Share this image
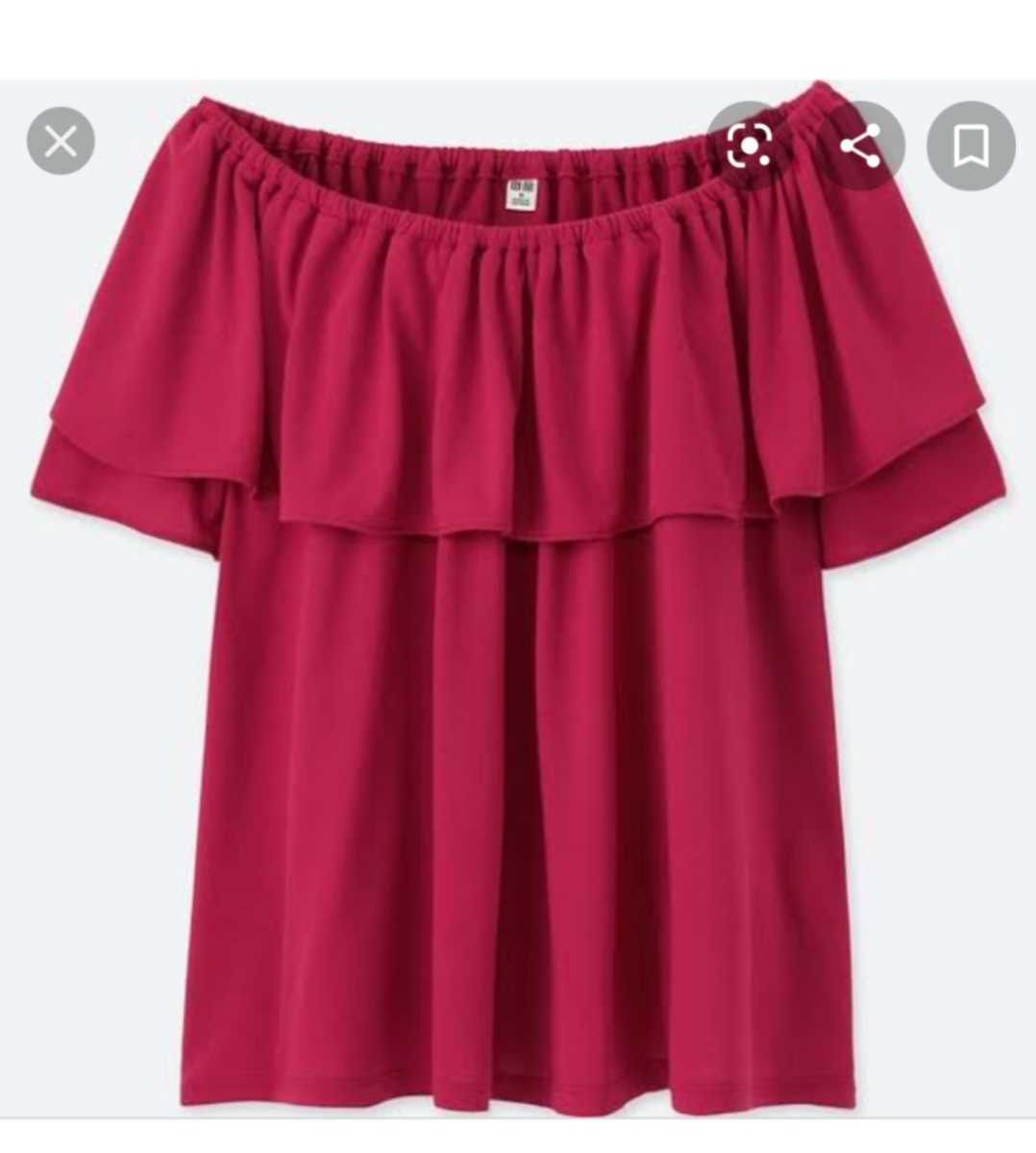1036x1153 pixels. (860, 146)
